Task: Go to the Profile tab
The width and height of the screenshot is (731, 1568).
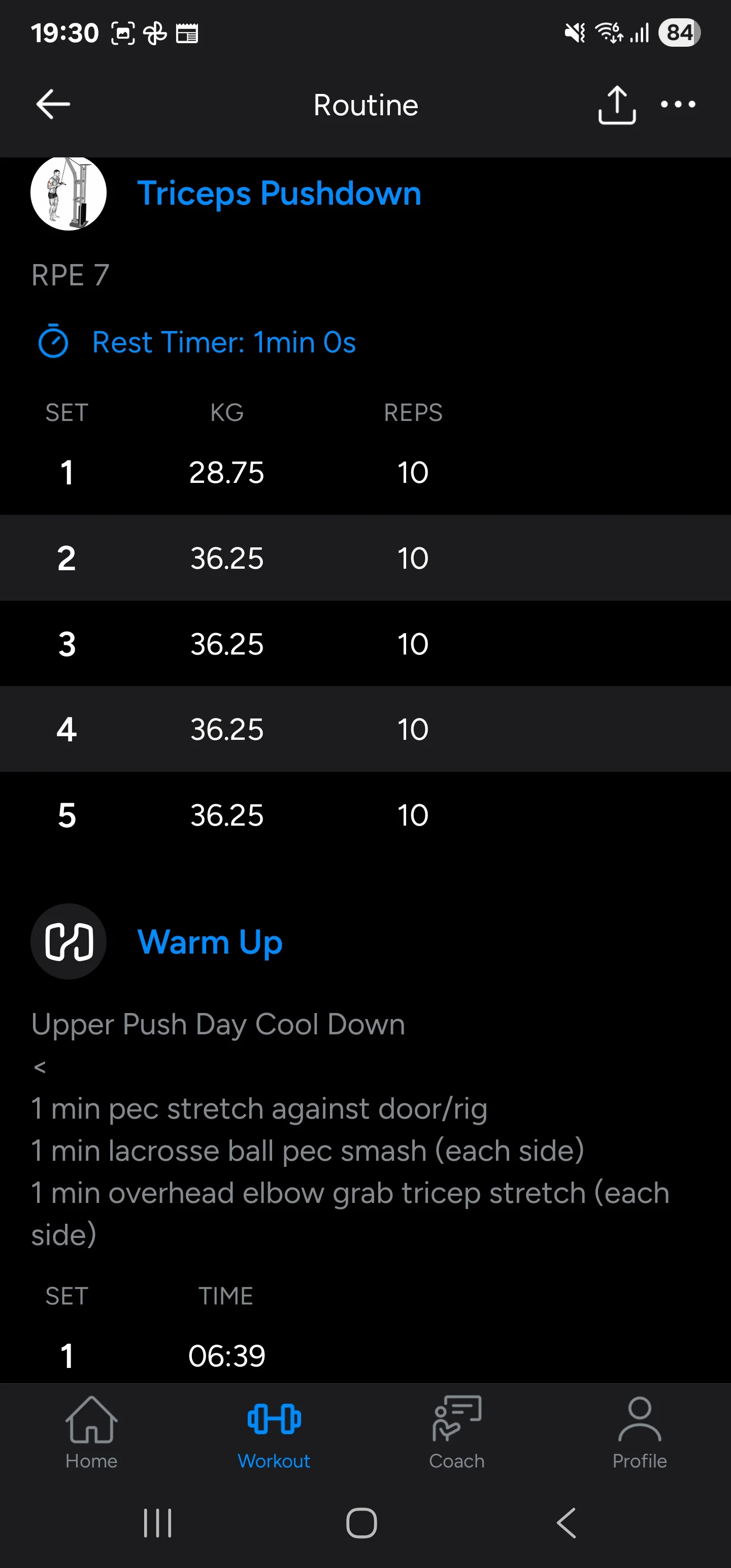Action: (x=640, y=1433)
